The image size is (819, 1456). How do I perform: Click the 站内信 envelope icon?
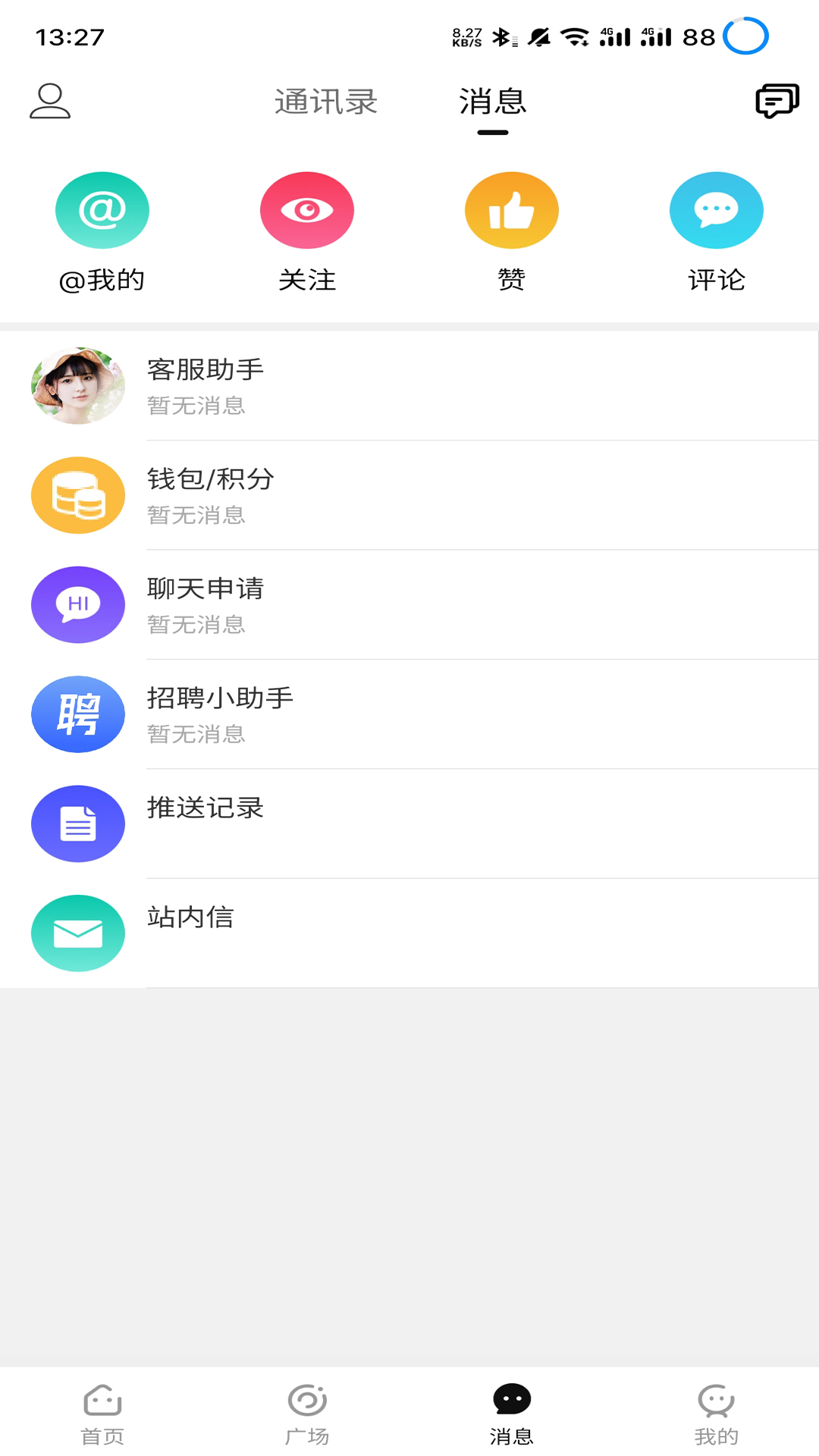(77, 933)
